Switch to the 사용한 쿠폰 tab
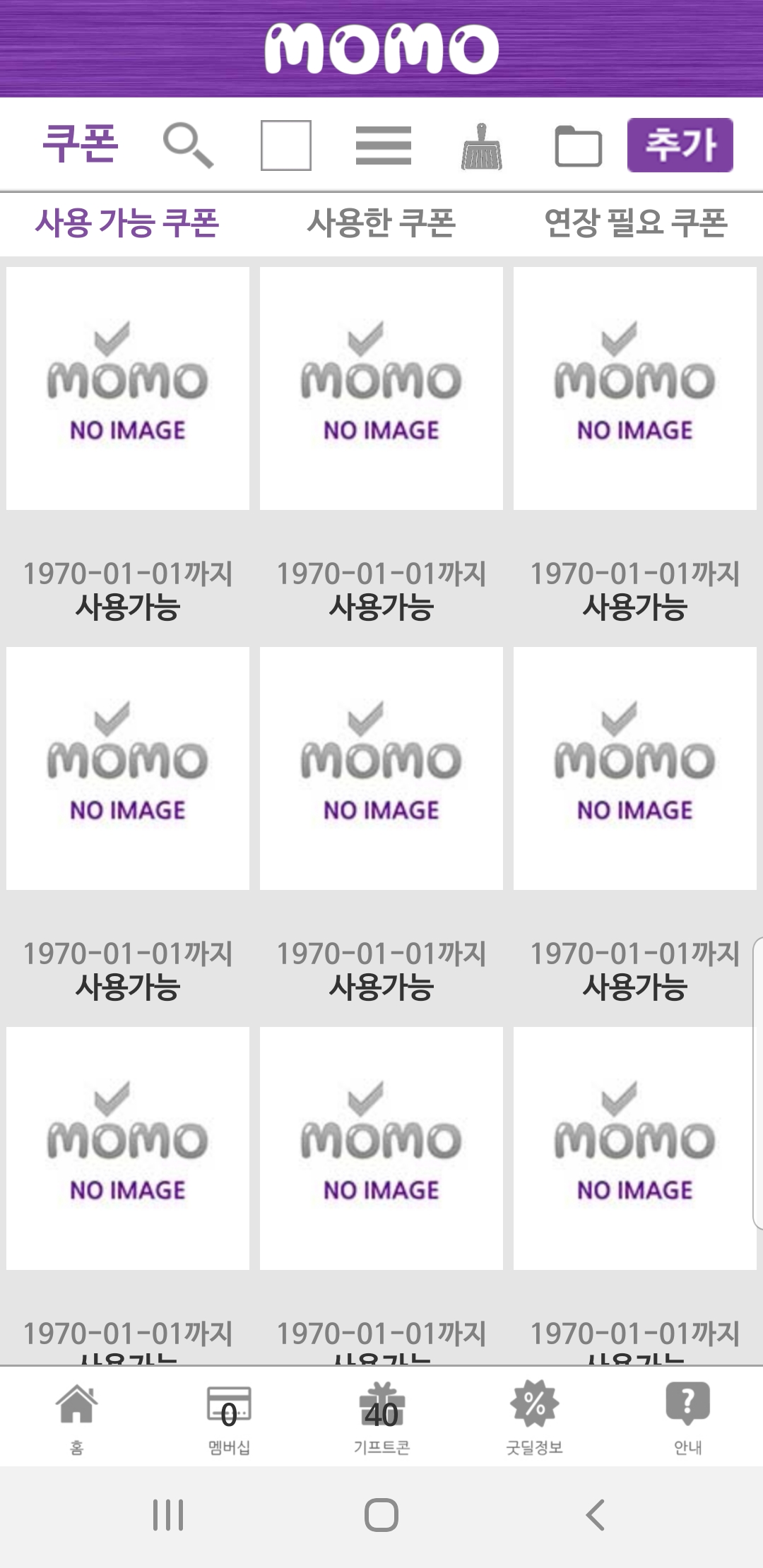Screen dimensions: 763x1568 click(381, 223)
